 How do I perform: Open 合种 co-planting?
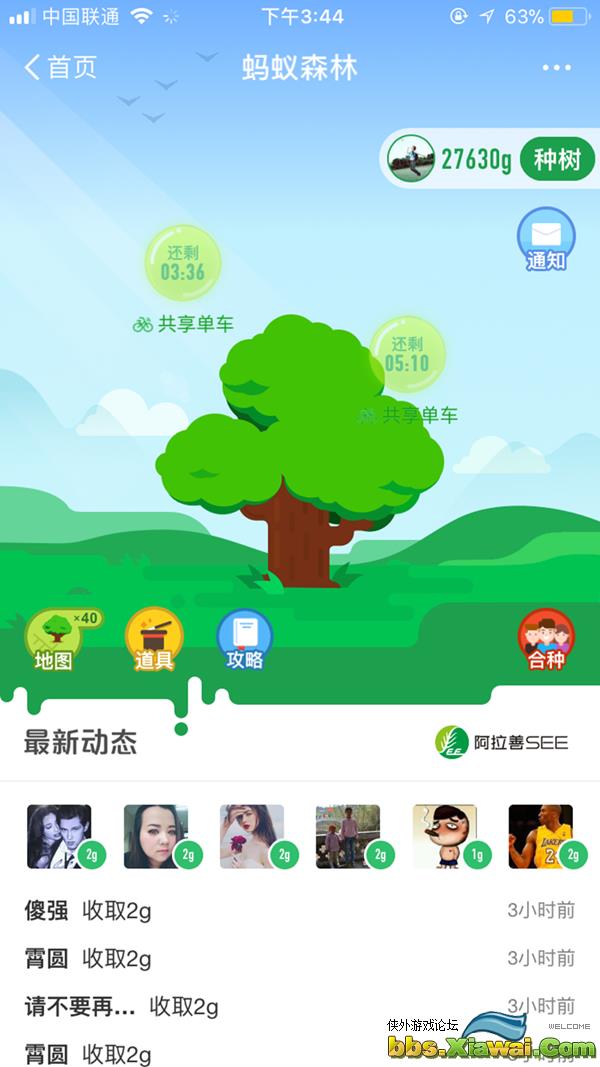[546, 640]
